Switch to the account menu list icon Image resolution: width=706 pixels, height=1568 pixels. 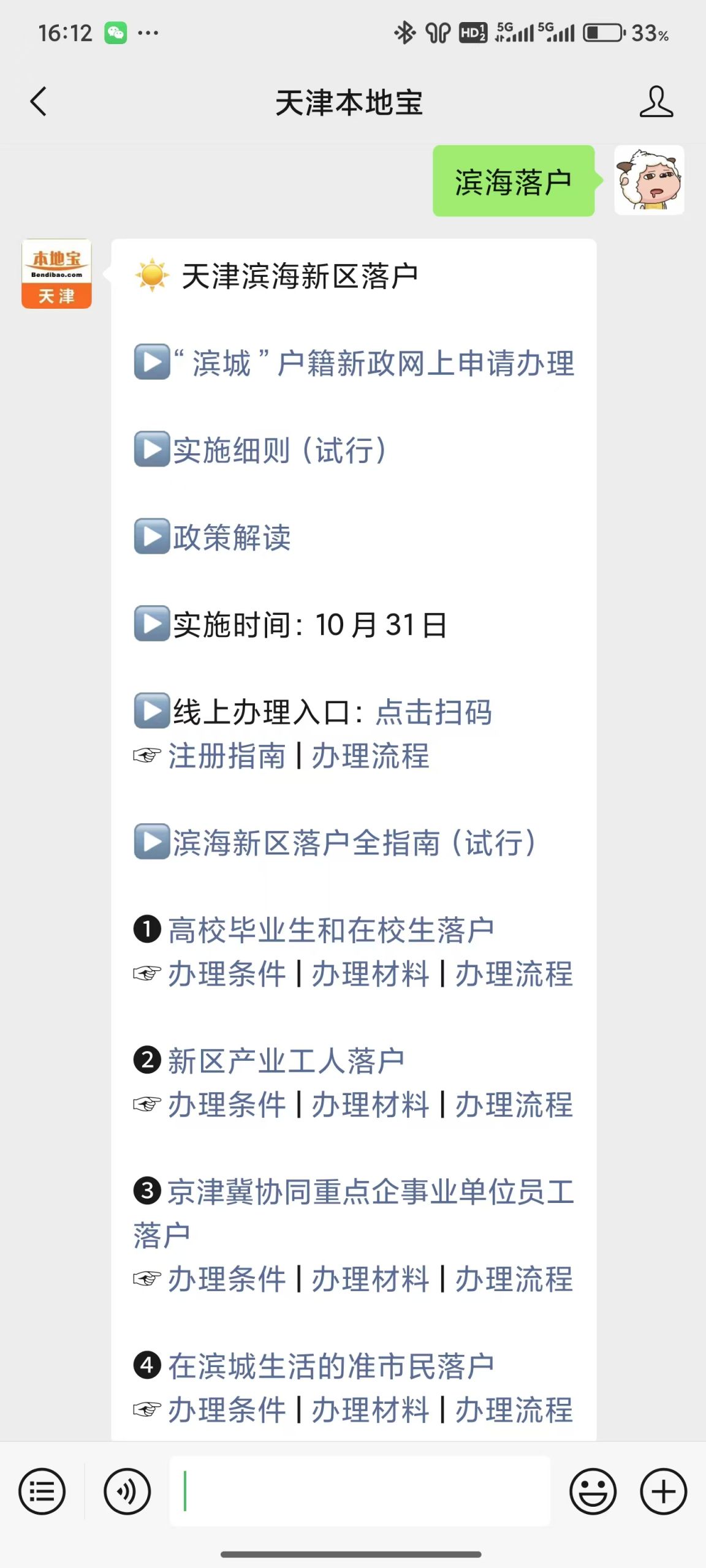[42, 1491]
